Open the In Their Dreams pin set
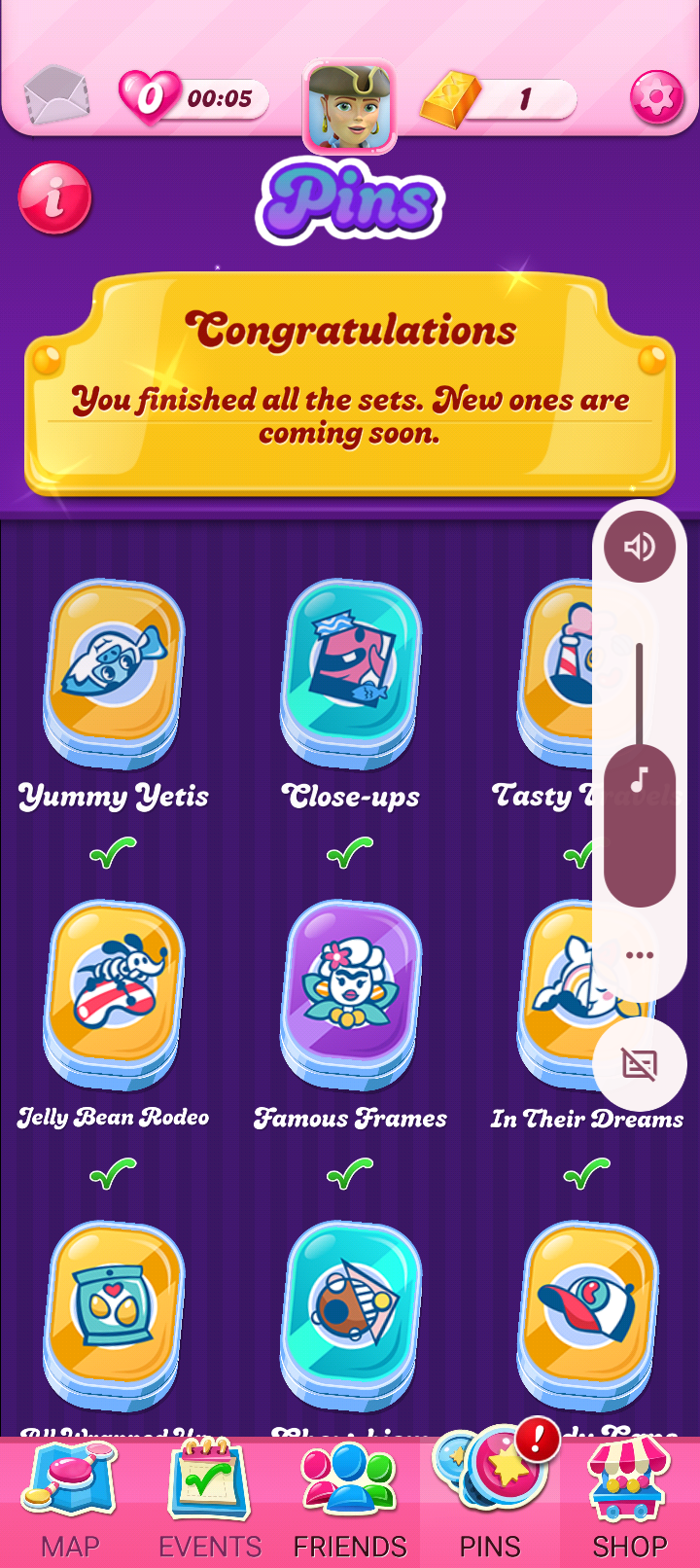The height and width of the screenshot is (1568, 700). 564,993
